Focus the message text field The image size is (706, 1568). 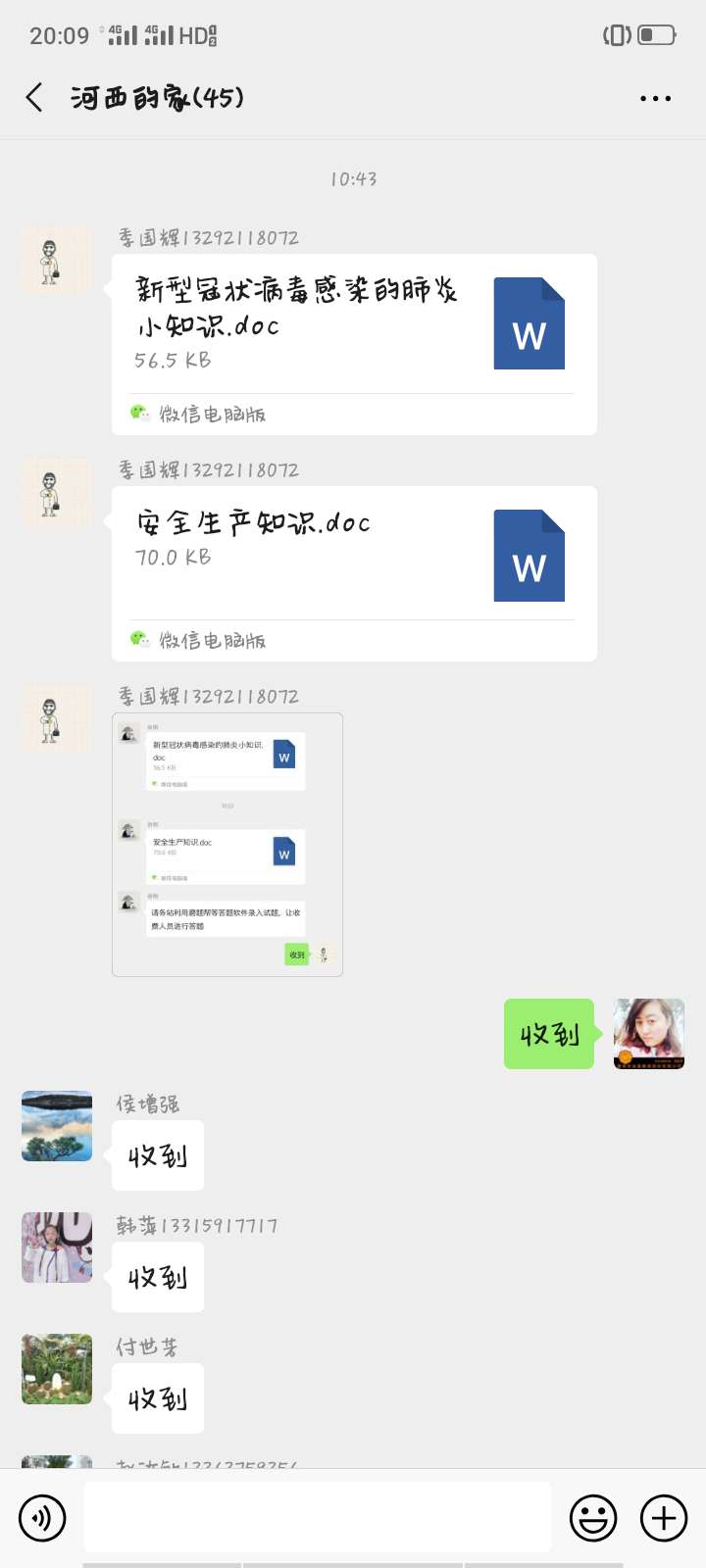(x=317, y=1517)
